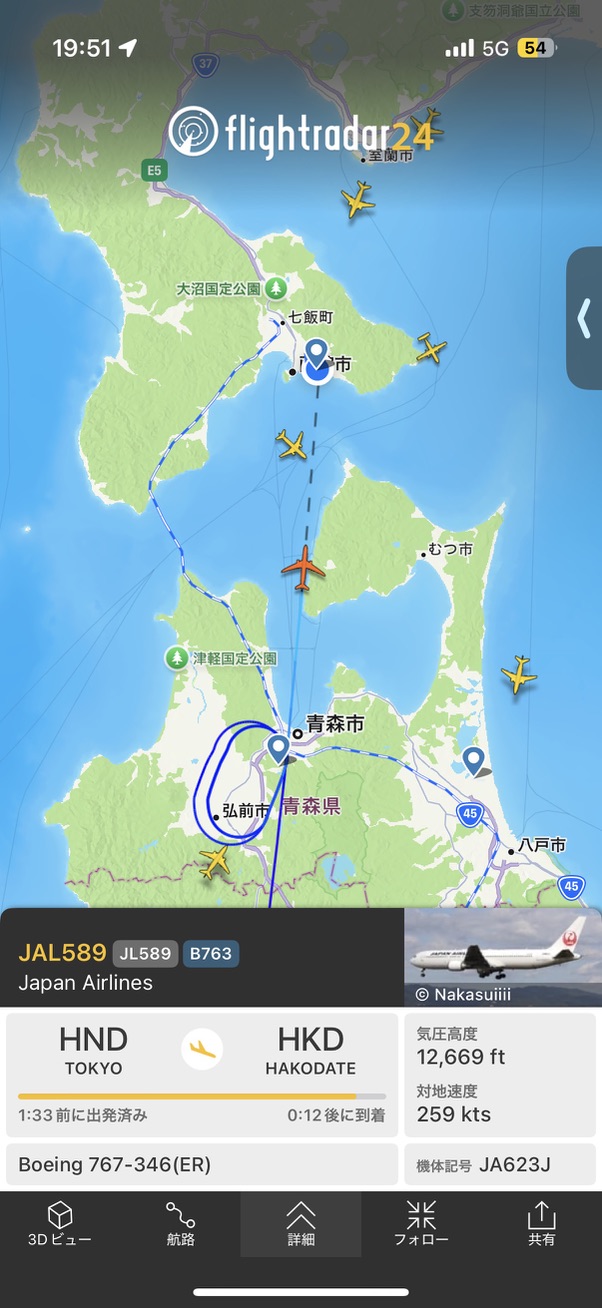This screenshot has height=1308, width=602.
Task: Open the airport pin near 八戸市
Action: tap(473, 762)
